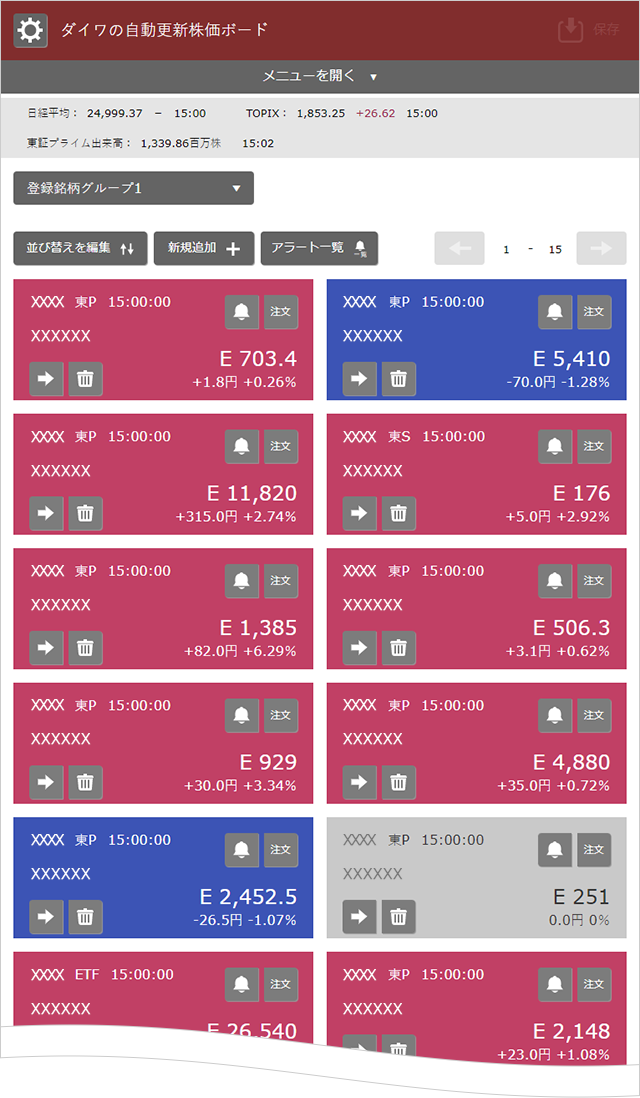
Task: Set alert bell on the E 506.3 card
Action: click(555, 581)
